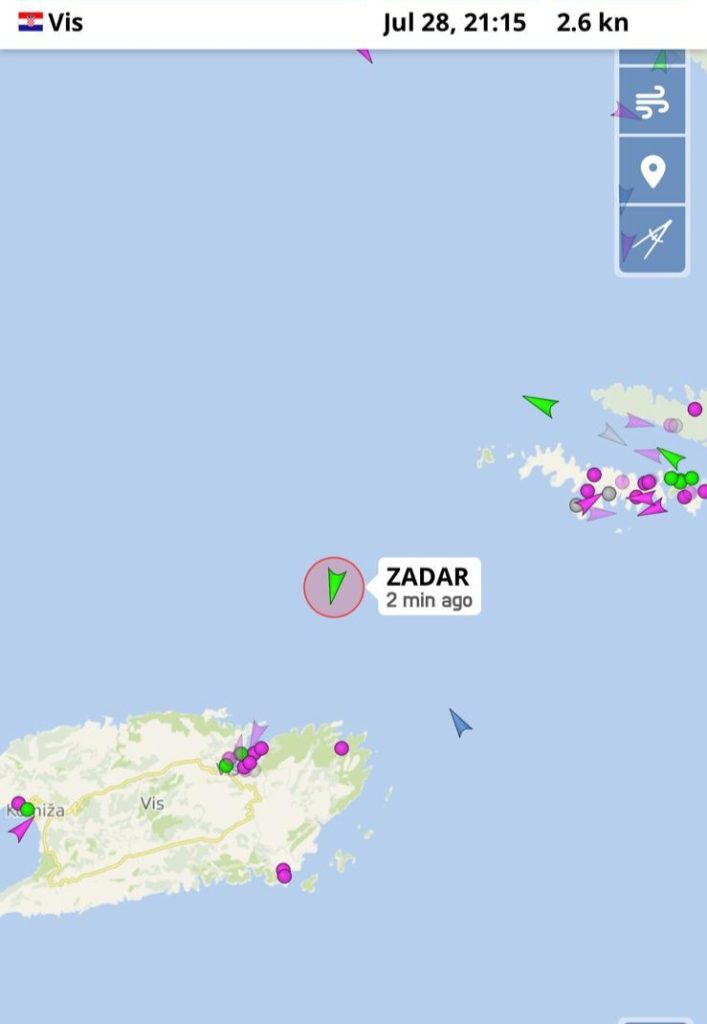This screenshot has width=707, height=1024.
Task: Select the circled ZADAR ship marker
Action: click(334, 587)
